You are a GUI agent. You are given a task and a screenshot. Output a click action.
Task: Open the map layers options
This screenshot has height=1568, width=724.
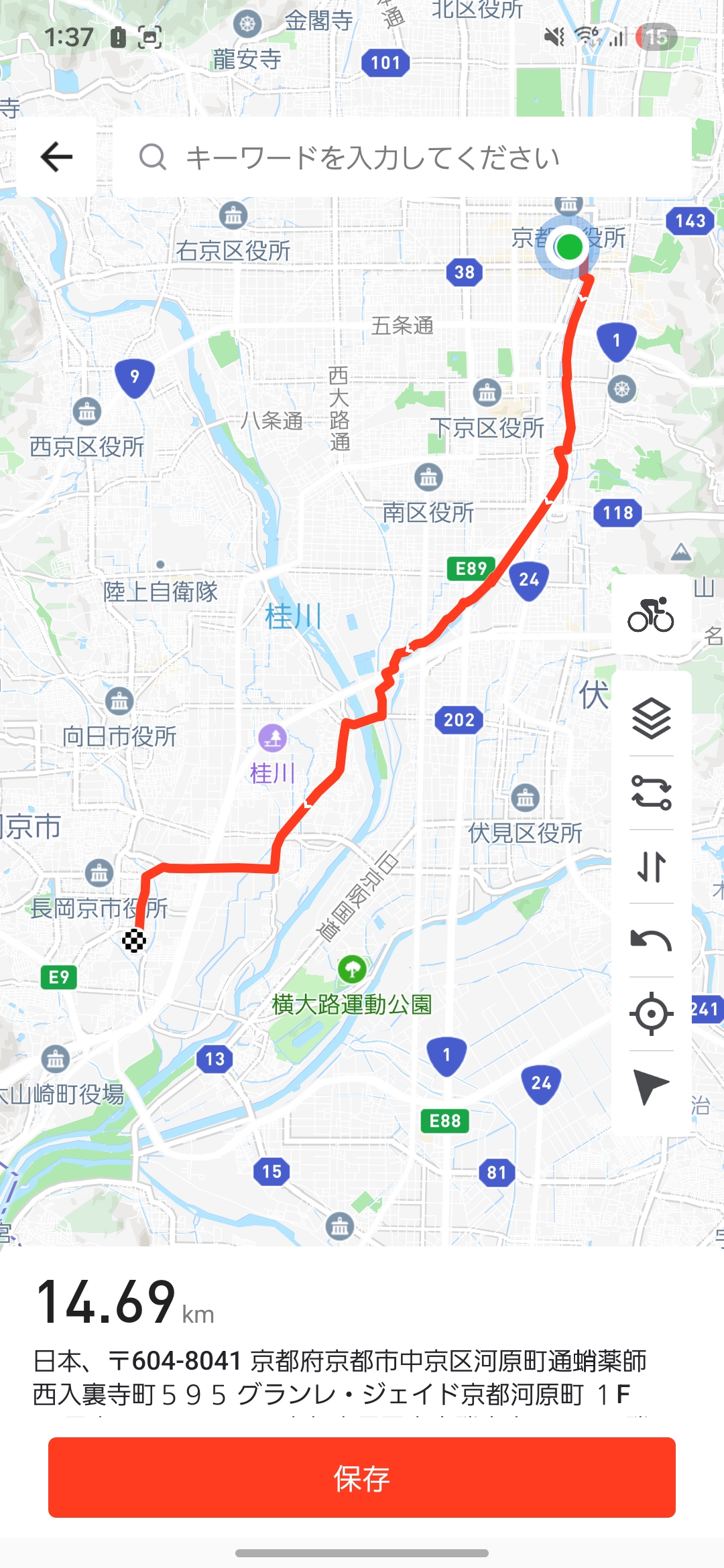651,718
